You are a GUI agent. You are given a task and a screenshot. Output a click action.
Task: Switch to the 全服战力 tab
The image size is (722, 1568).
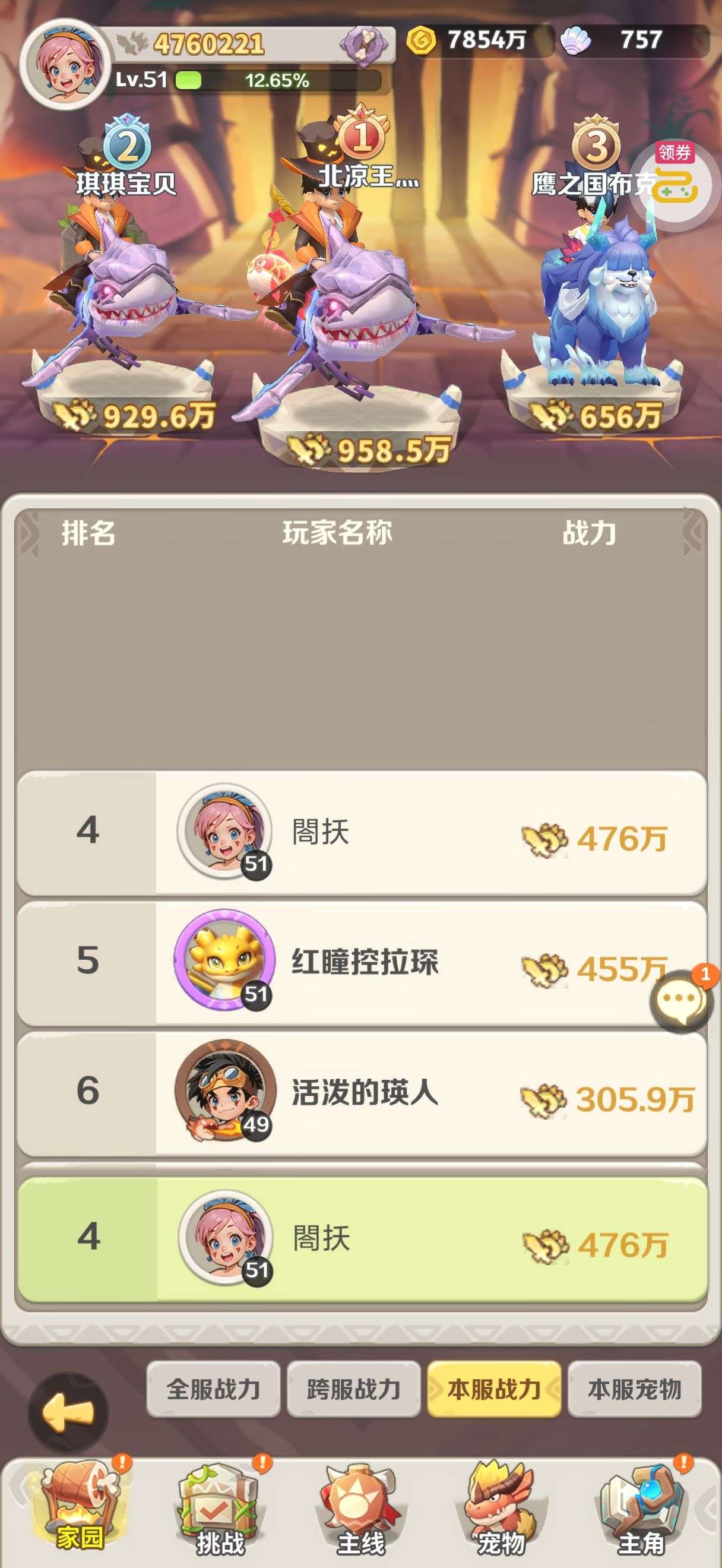tap(213, 1390)
